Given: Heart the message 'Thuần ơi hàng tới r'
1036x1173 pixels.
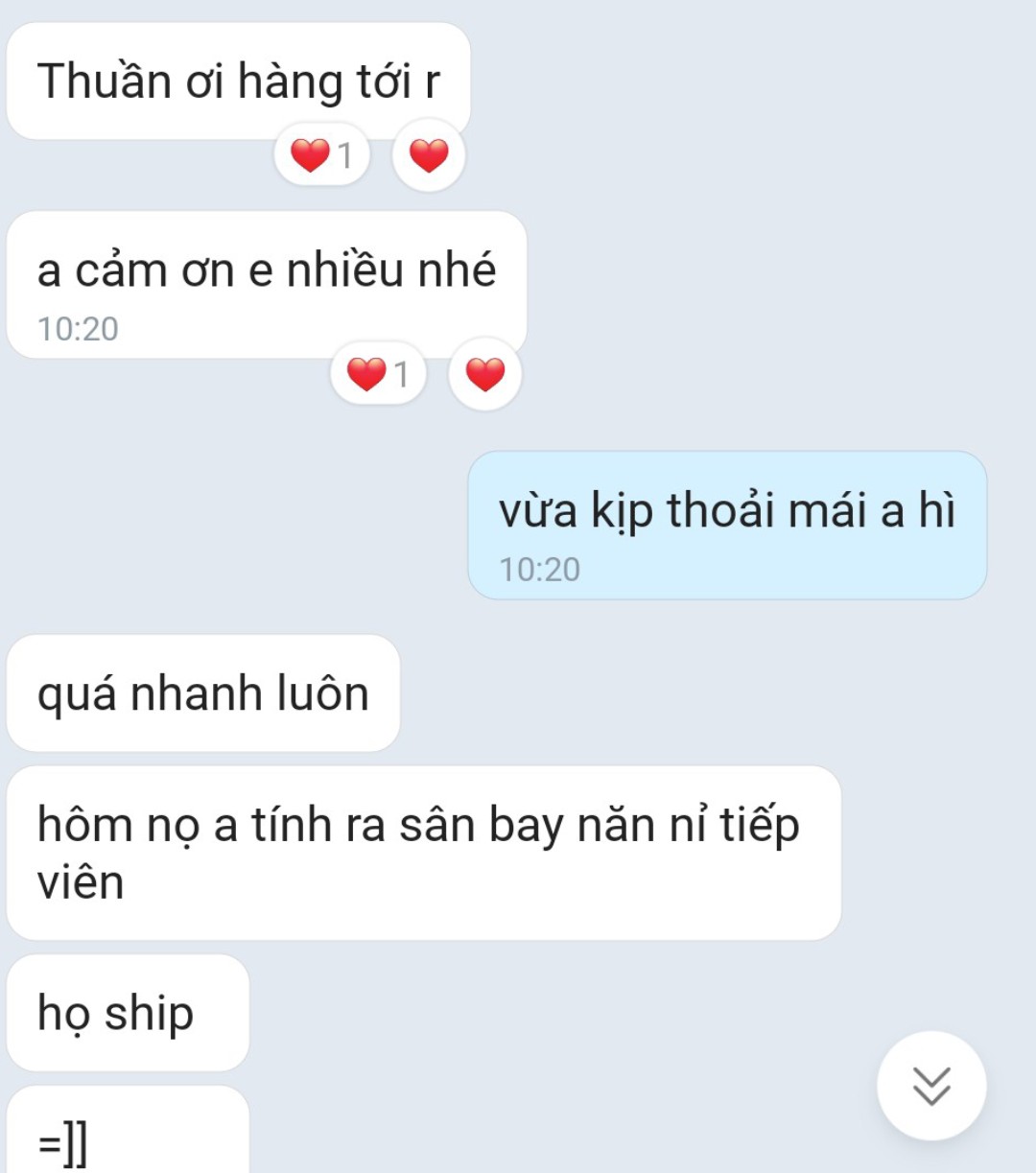Looking at the screenshot, I should coord(429,155).
